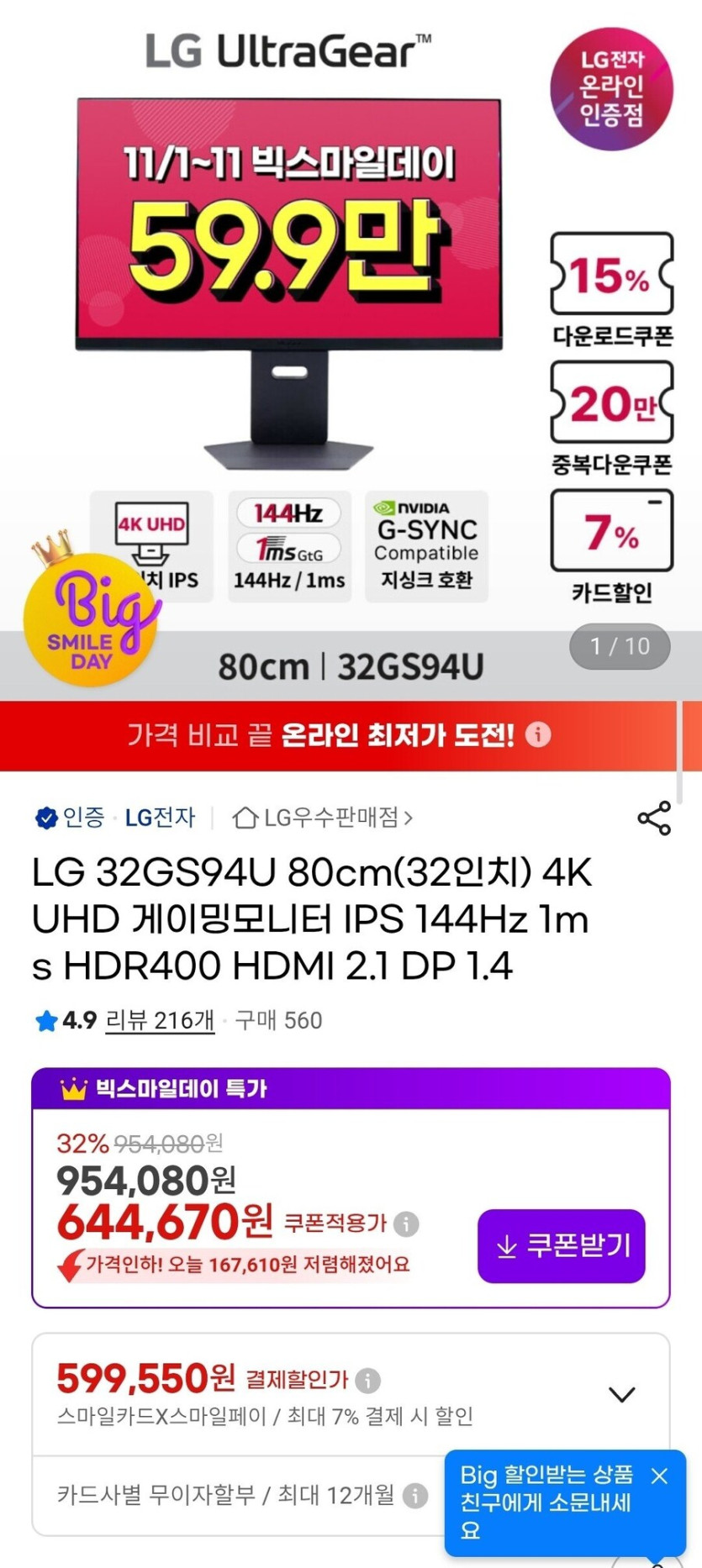
Task: Open the 리뷰 216개 reviews link
Action: coord(161,1020)
